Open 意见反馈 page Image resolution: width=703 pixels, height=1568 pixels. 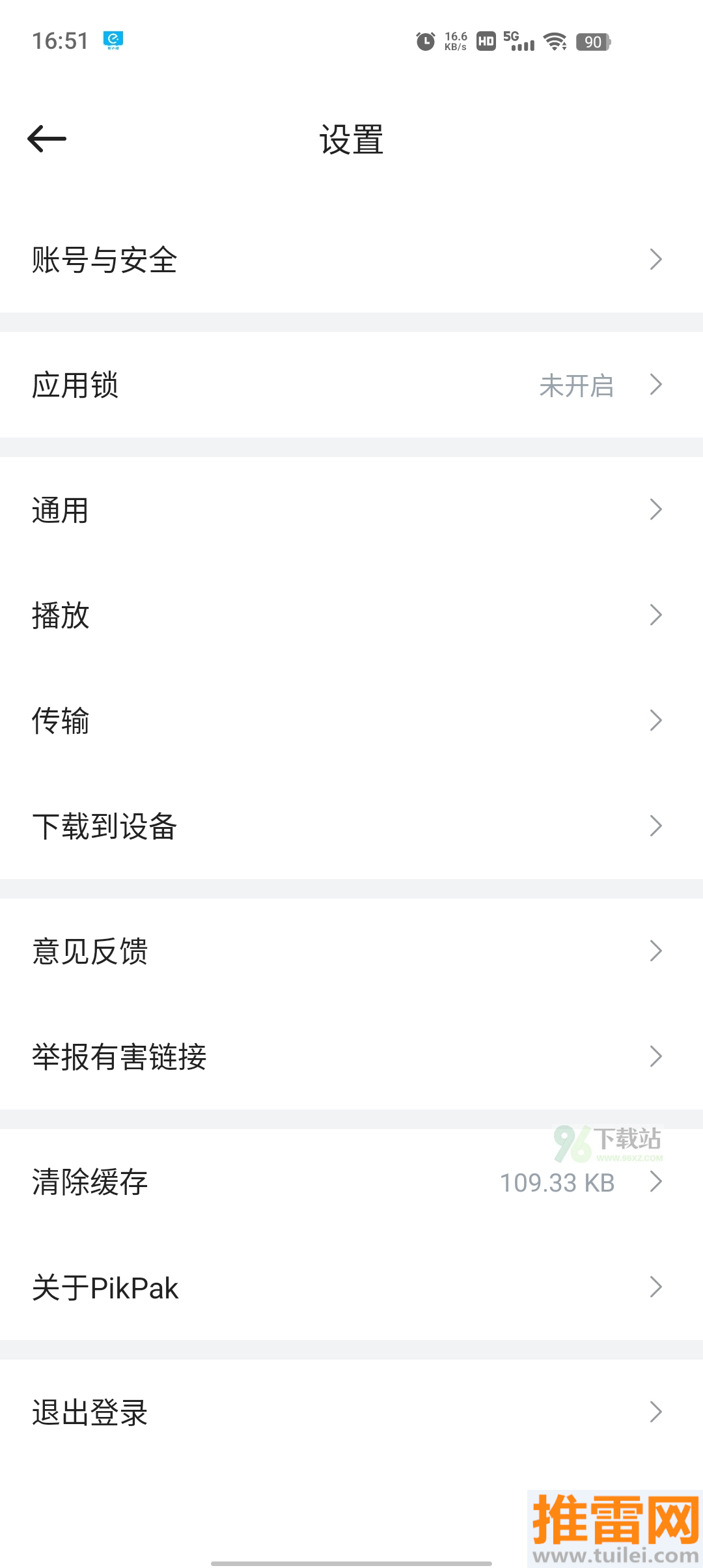[x=351, y=951]
